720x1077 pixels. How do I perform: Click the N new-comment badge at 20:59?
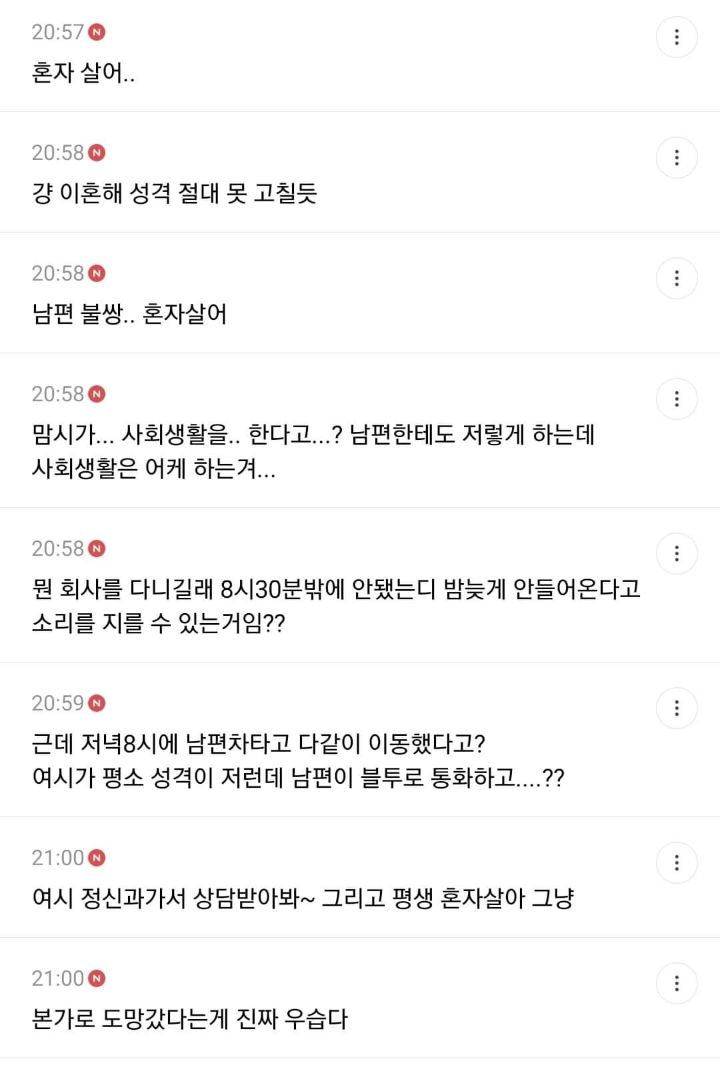coord(95,703)
